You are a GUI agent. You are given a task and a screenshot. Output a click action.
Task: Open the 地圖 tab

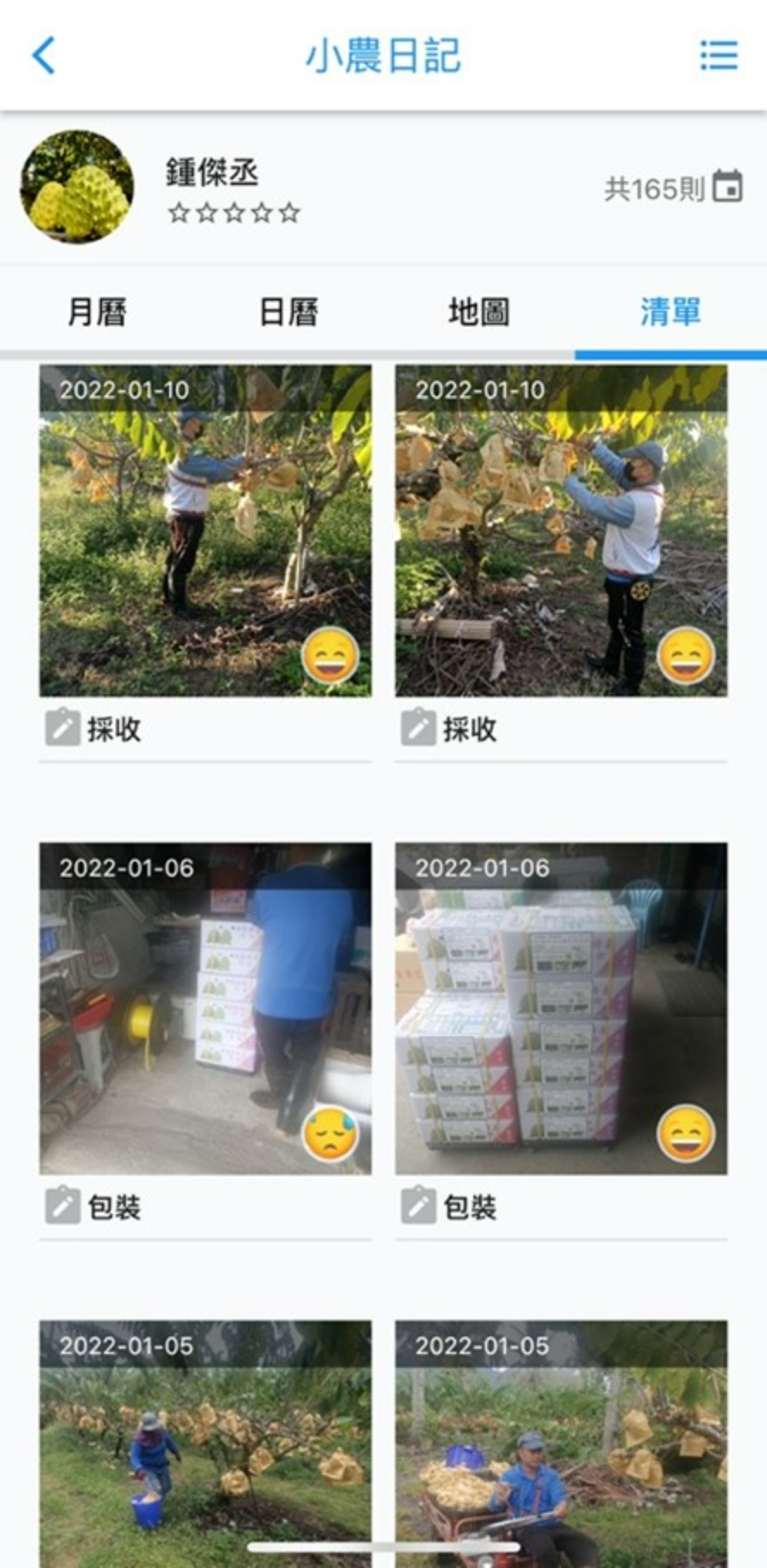pos(479,312)
